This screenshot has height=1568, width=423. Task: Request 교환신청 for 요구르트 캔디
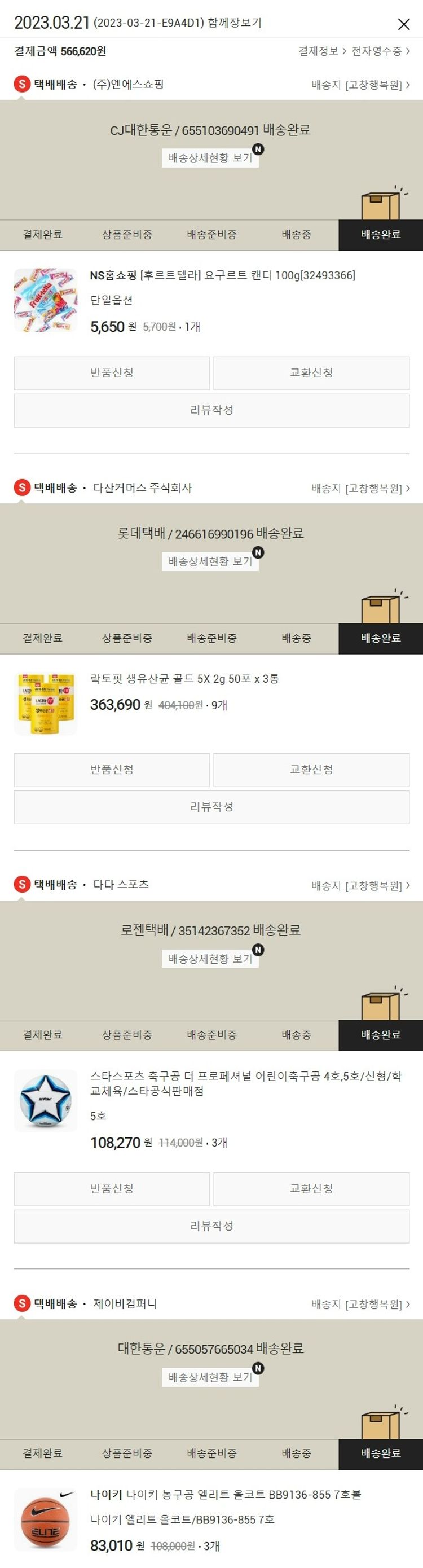[x=311, y=372]
